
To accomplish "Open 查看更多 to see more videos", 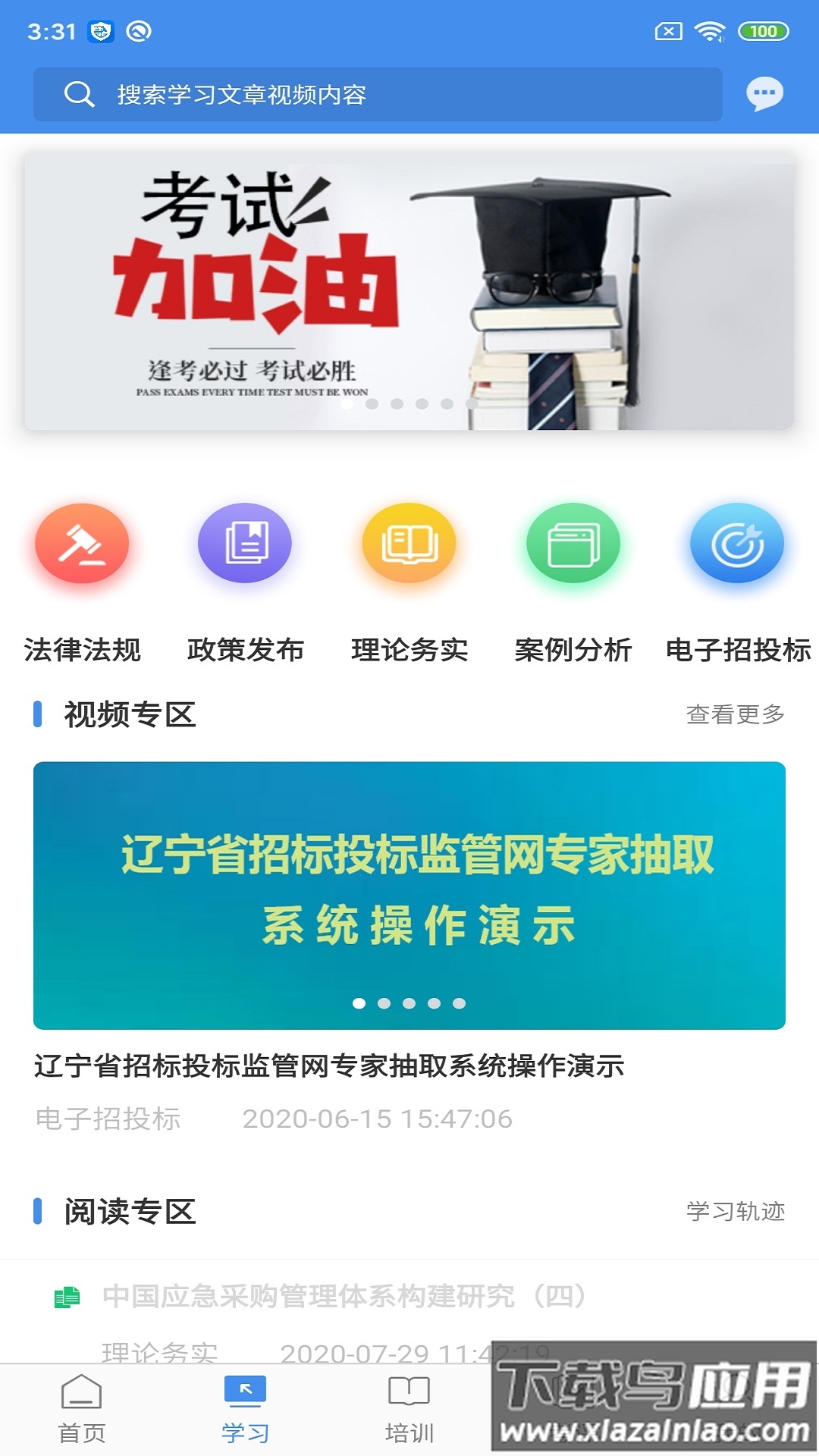I will 739,714.
